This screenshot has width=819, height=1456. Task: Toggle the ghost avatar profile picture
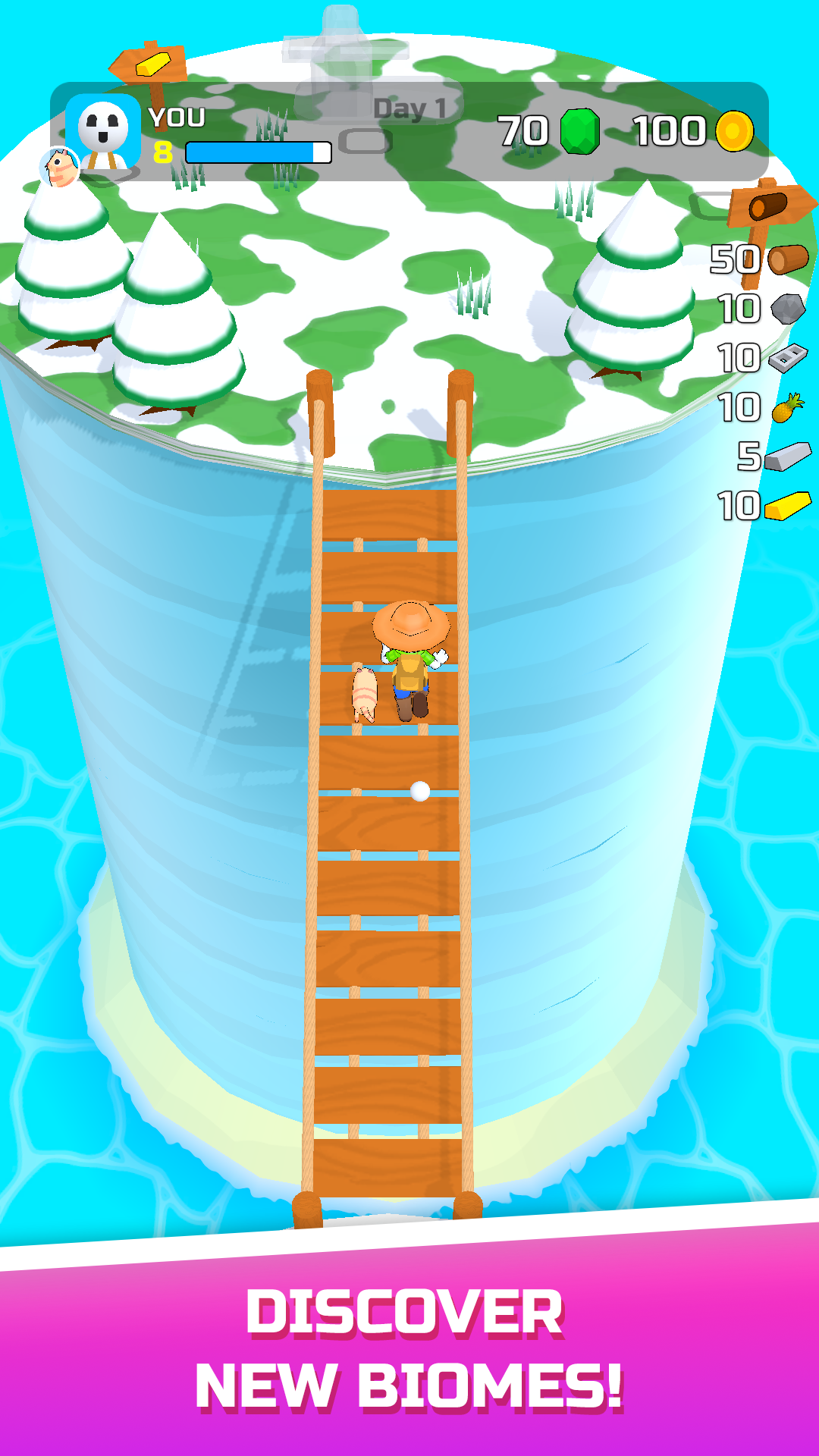click(x=105, y=130)
